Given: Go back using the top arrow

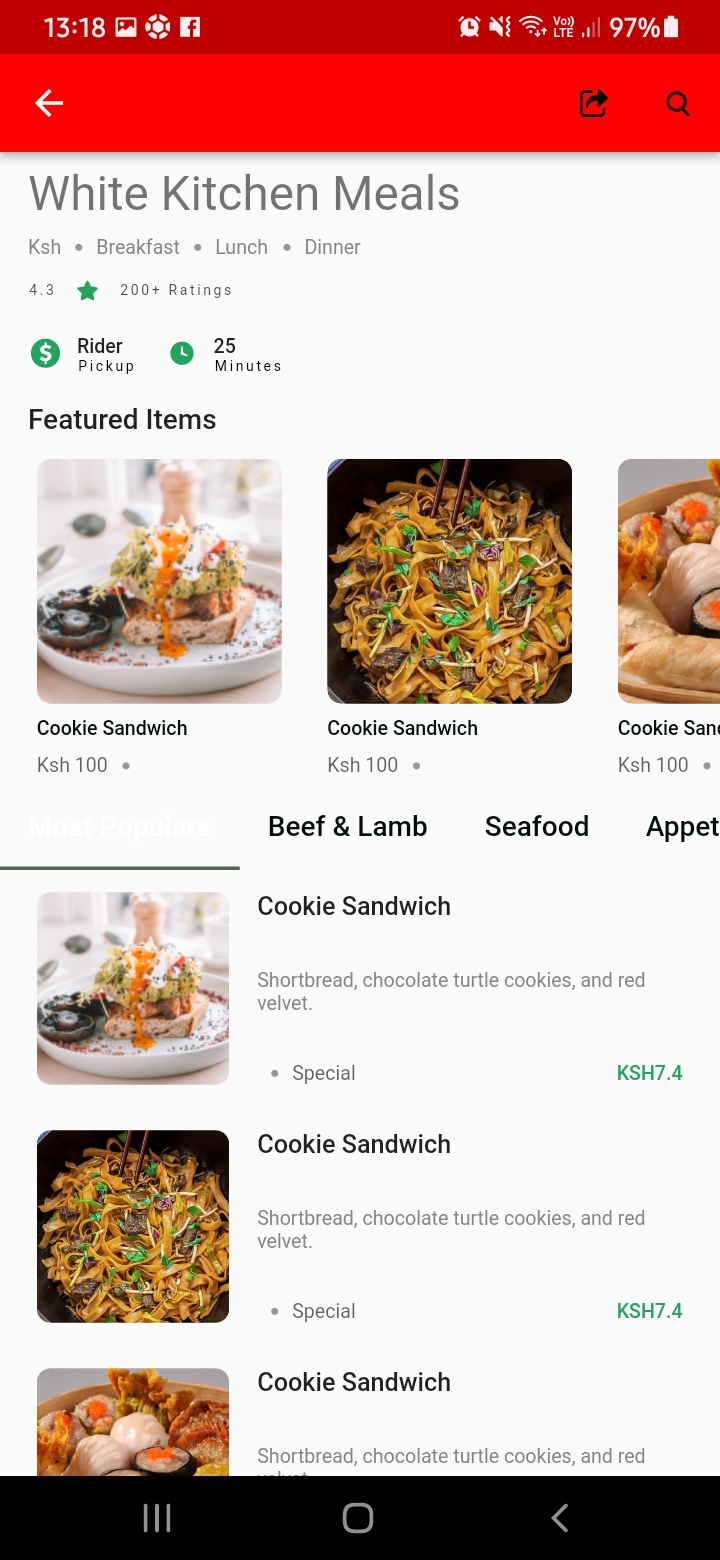Looking at the screenshot, I should tap(49, 103).
